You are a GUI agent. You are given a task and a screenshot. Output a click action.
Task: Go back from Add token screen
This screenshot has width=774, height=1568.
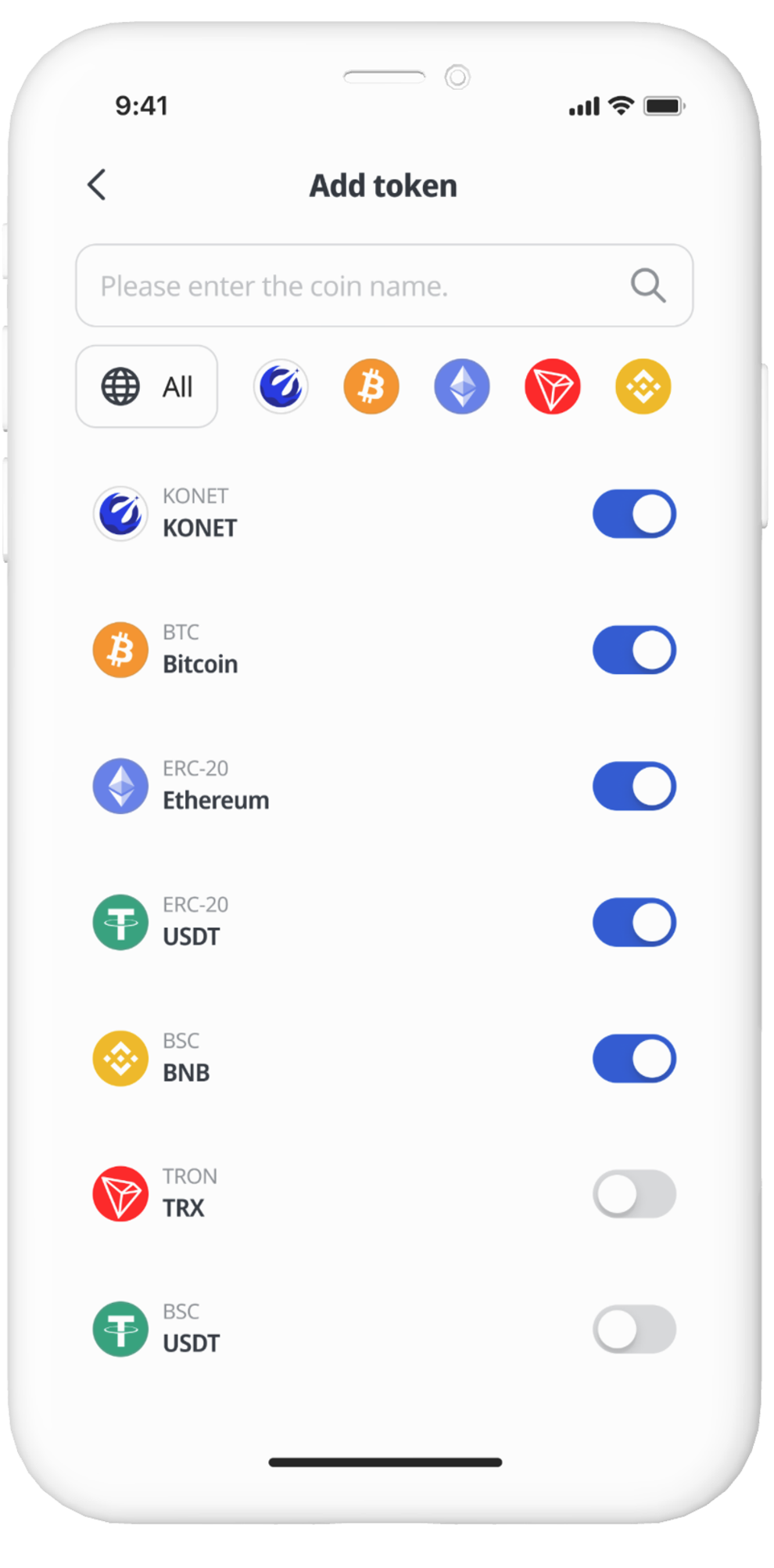(x=97, y=185)
